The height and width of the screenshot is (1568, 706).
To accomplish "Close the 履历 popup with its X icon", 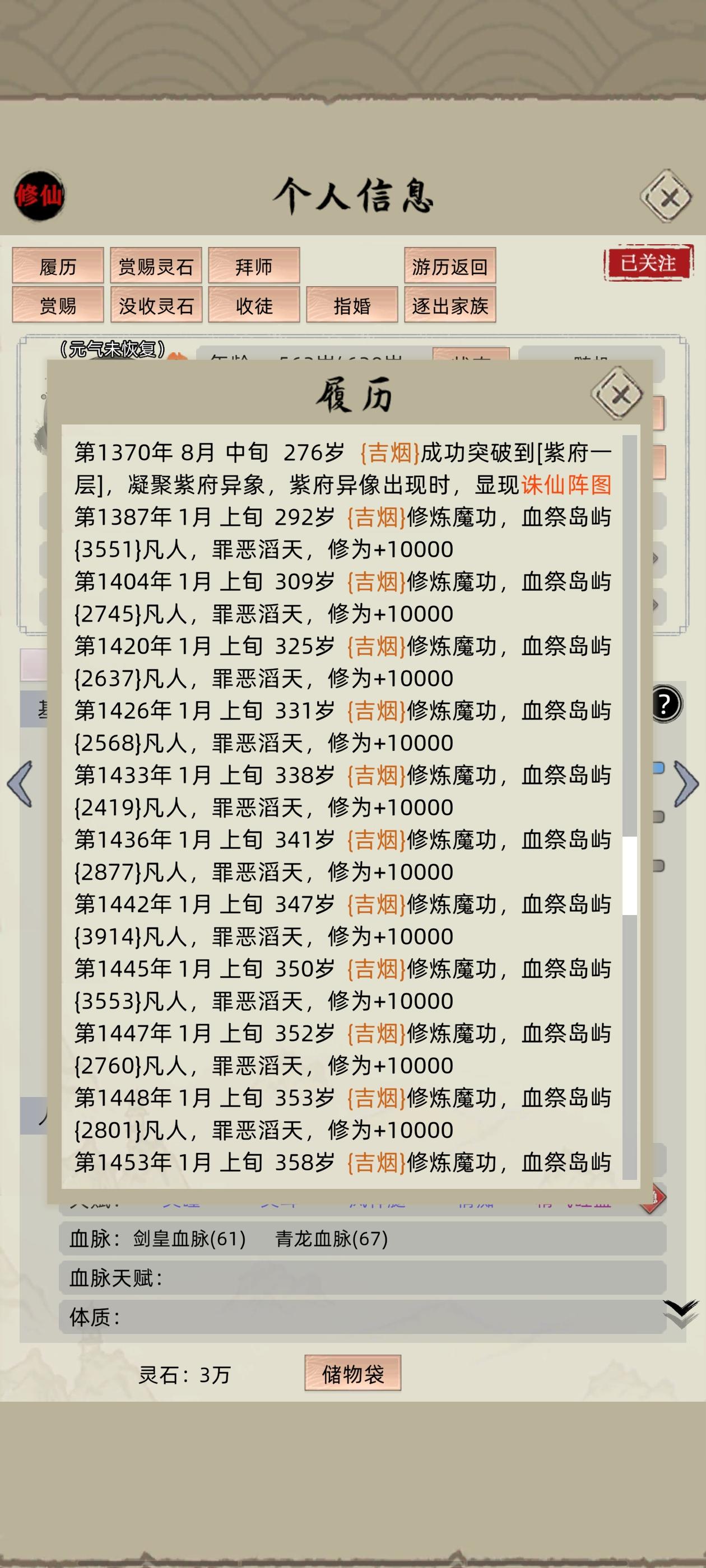I will click(617, 394).
